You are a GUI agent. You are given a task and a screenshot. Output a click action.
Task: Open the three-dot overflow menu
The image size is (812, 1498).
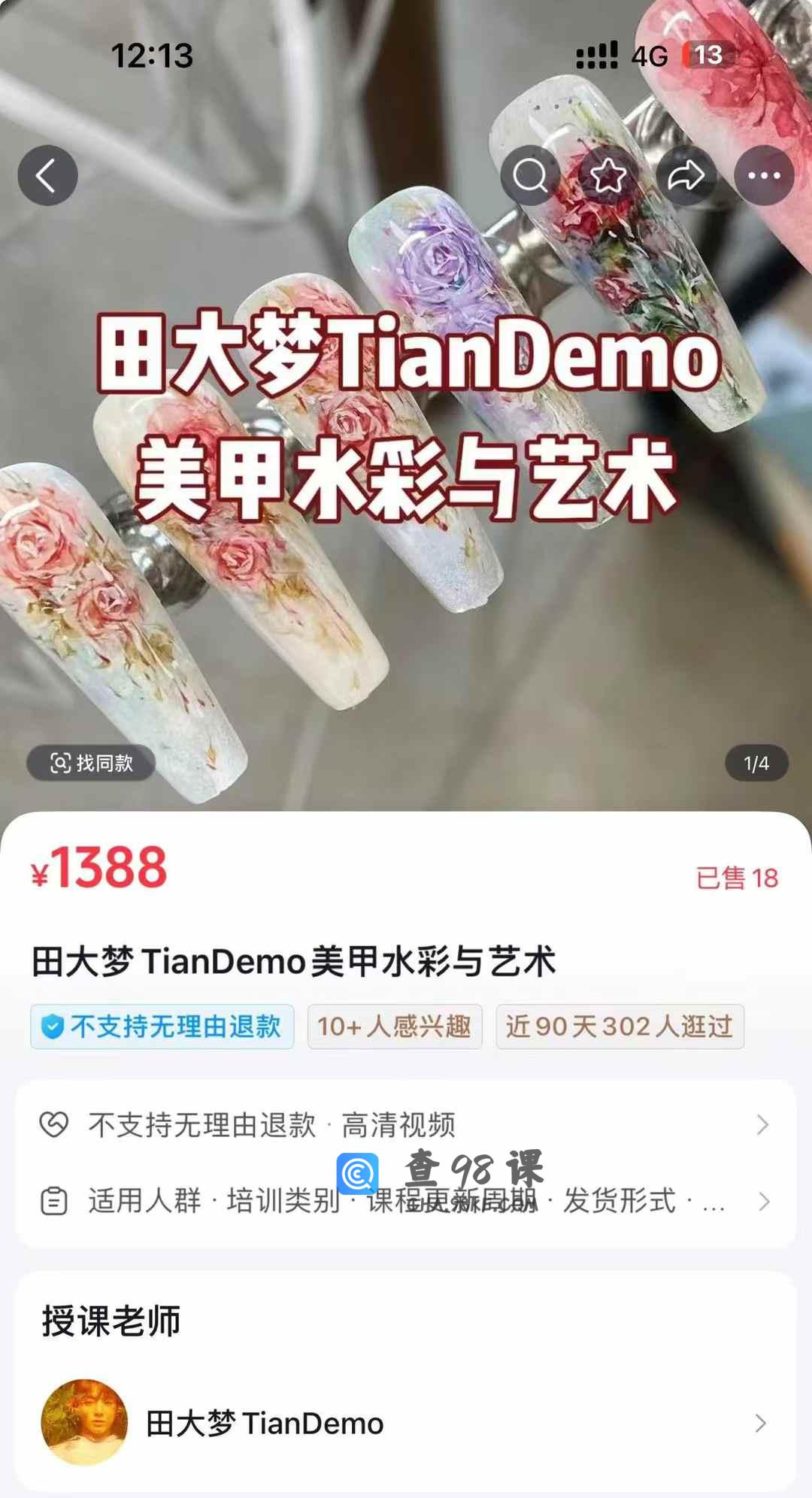(764, 176)
